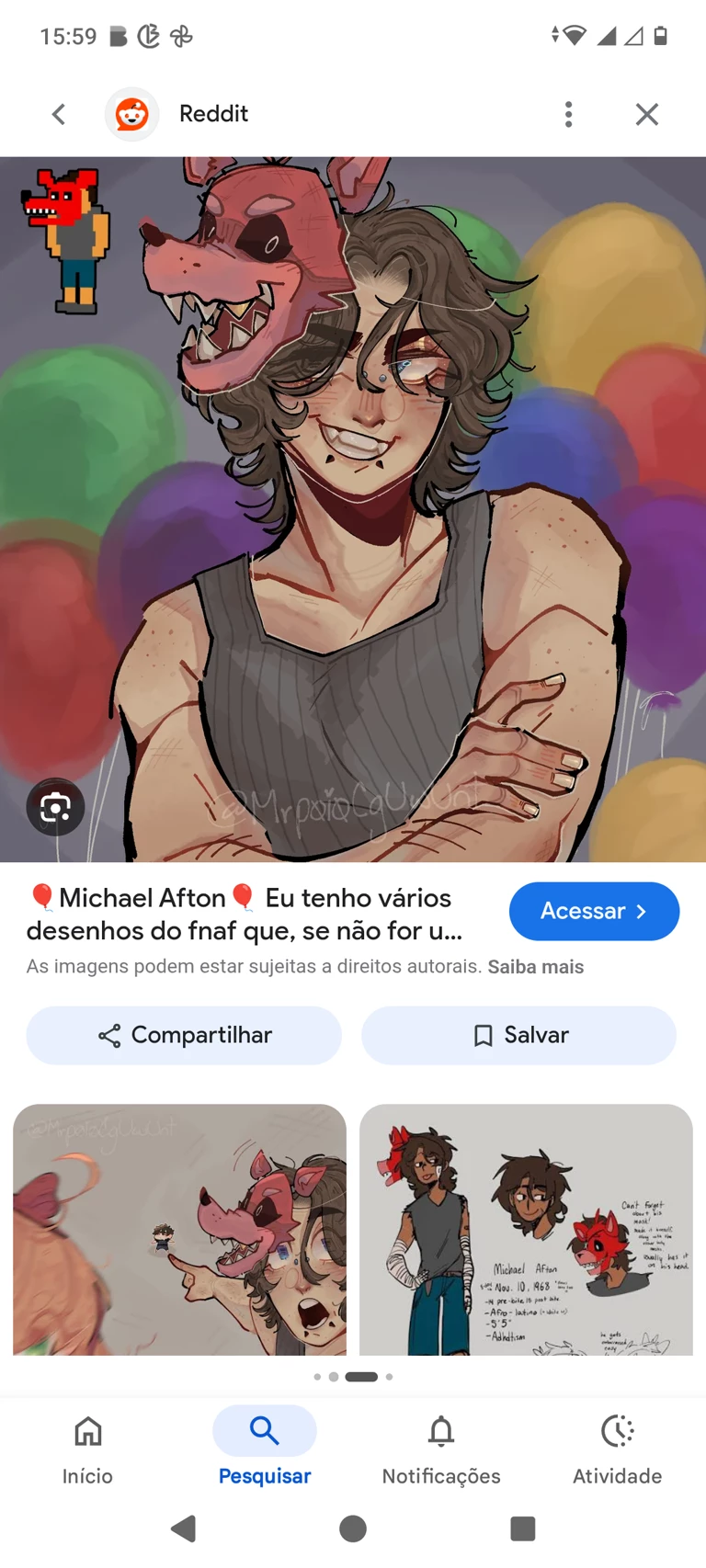Open the three-dot overflow menu

coord(568,114)
